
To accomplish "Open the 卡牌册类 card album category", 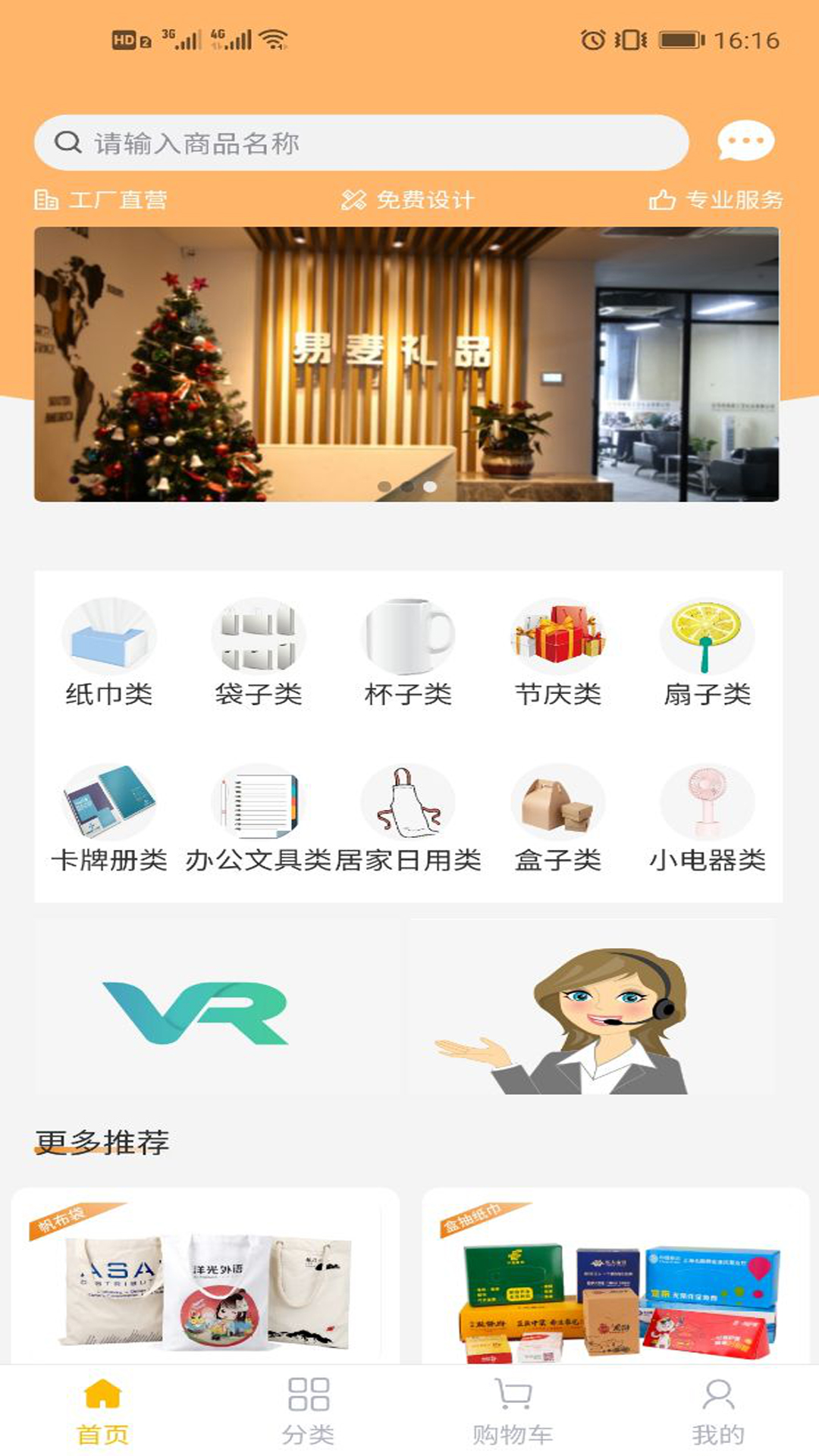I will click(x=109, y=815).
